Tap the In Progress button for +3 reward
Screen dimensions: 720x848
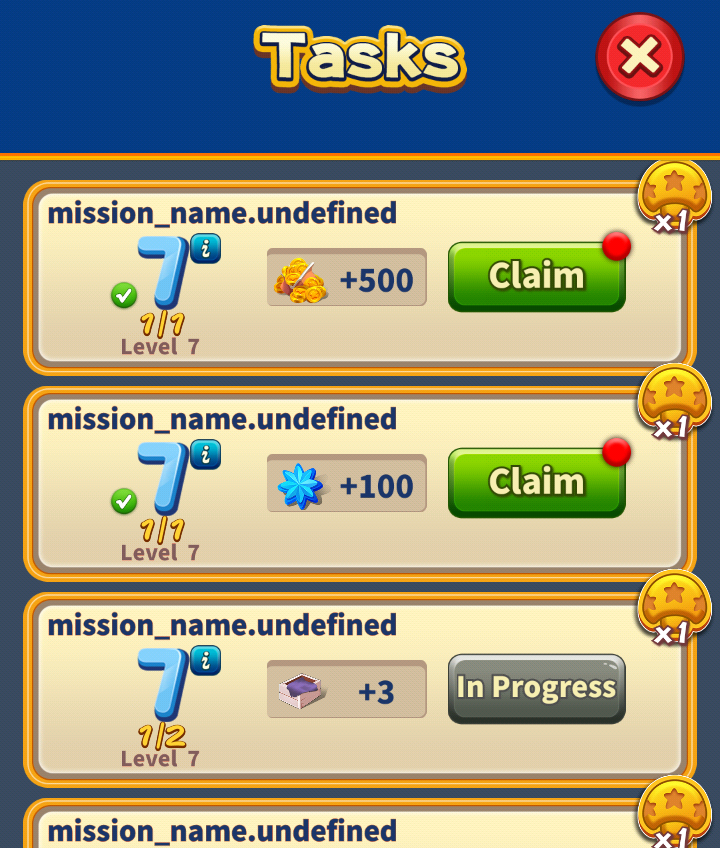click(x=536, y=688)
